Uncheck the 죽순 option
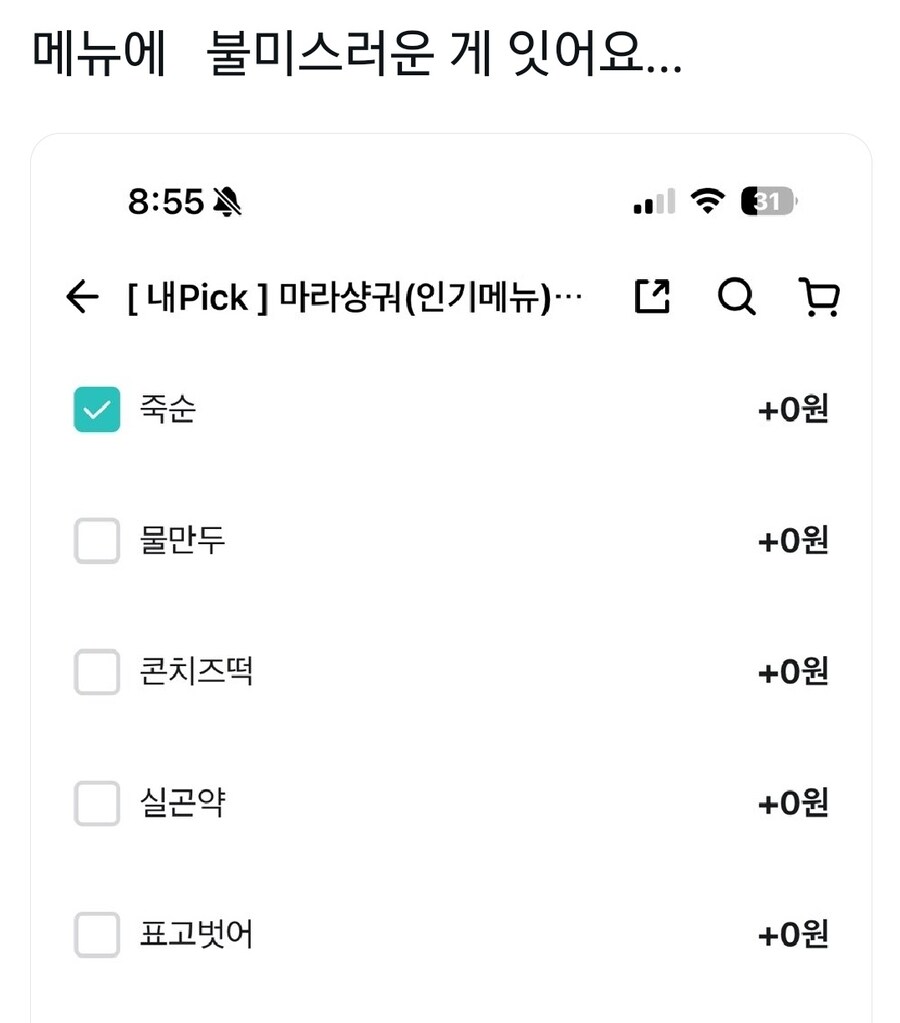This screenshot has height=1023, width=900. pos(96,409)
